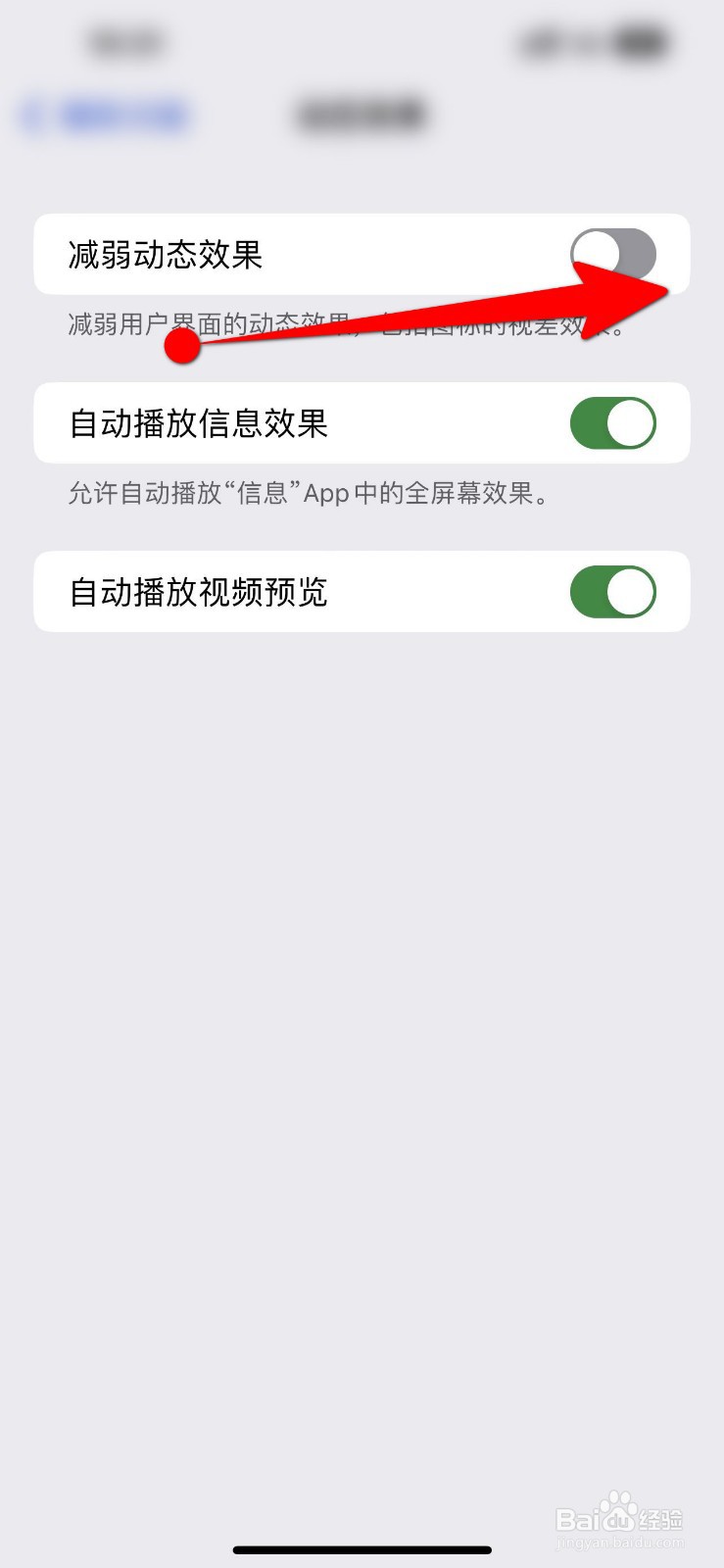
Task: Select the 自动播放信息效果 settings row
Action: (294, 423)
